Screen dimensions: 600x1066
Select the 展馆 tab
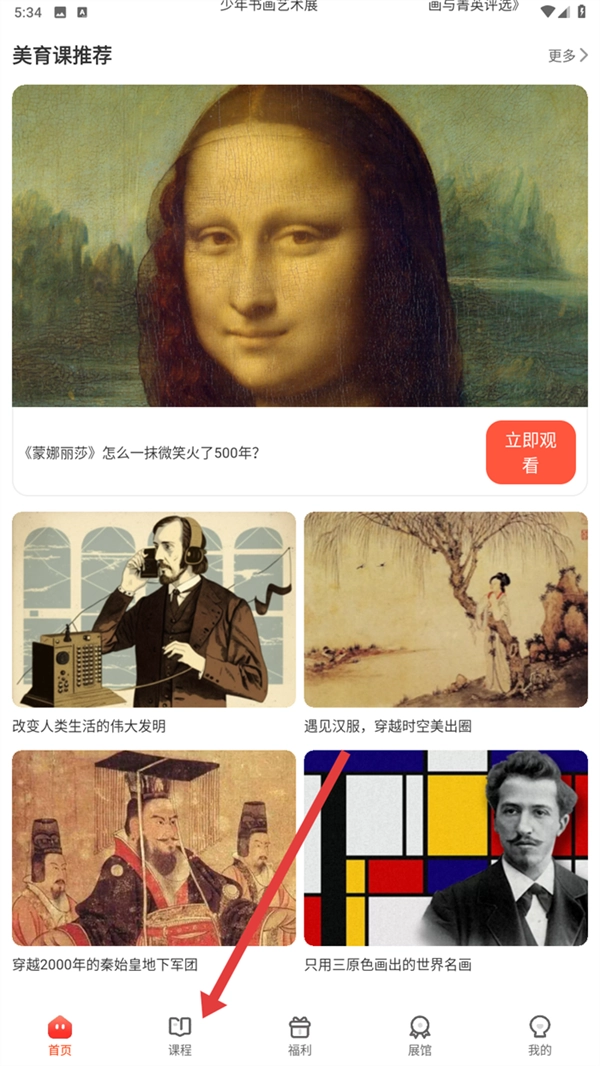tap(420, 1036)
